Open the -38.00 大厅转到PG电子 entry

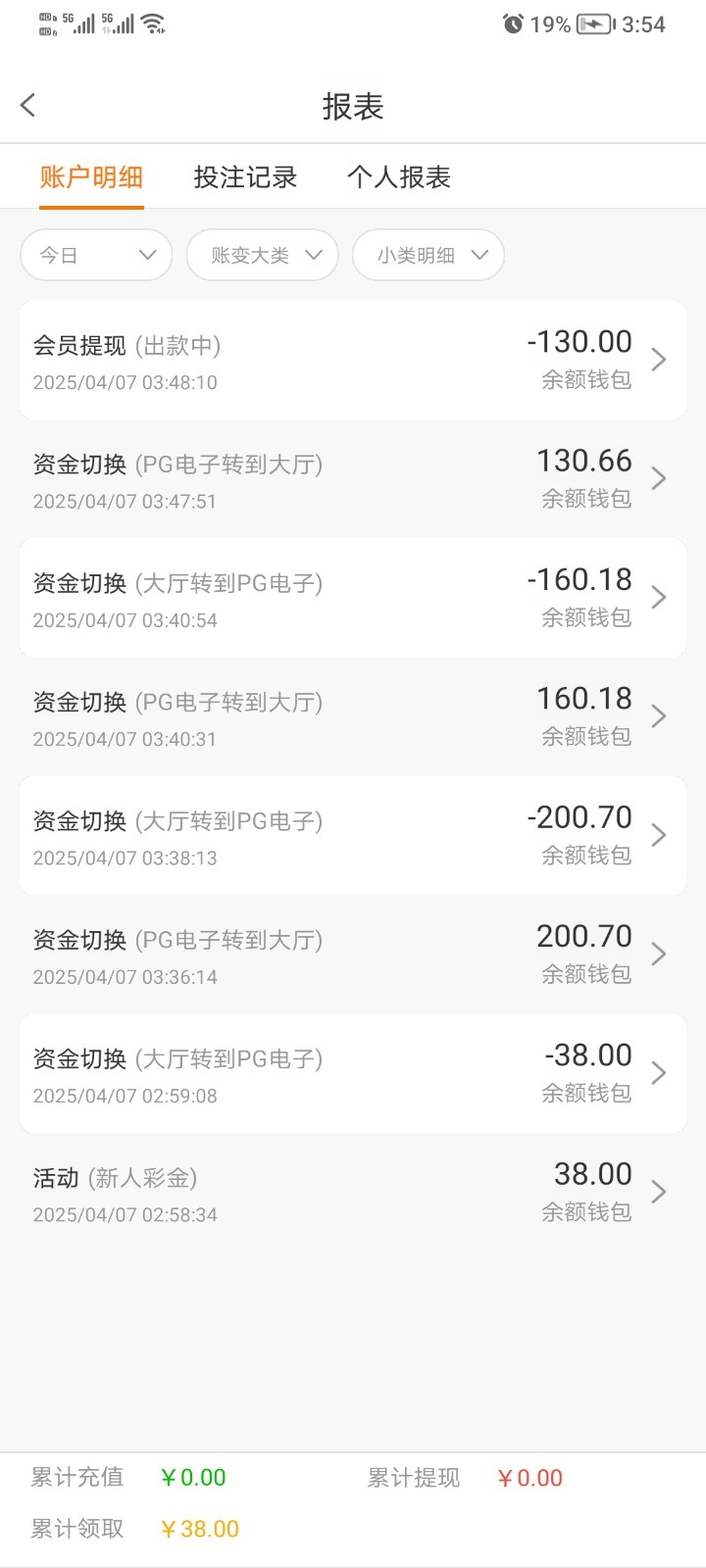[353, 1073]
